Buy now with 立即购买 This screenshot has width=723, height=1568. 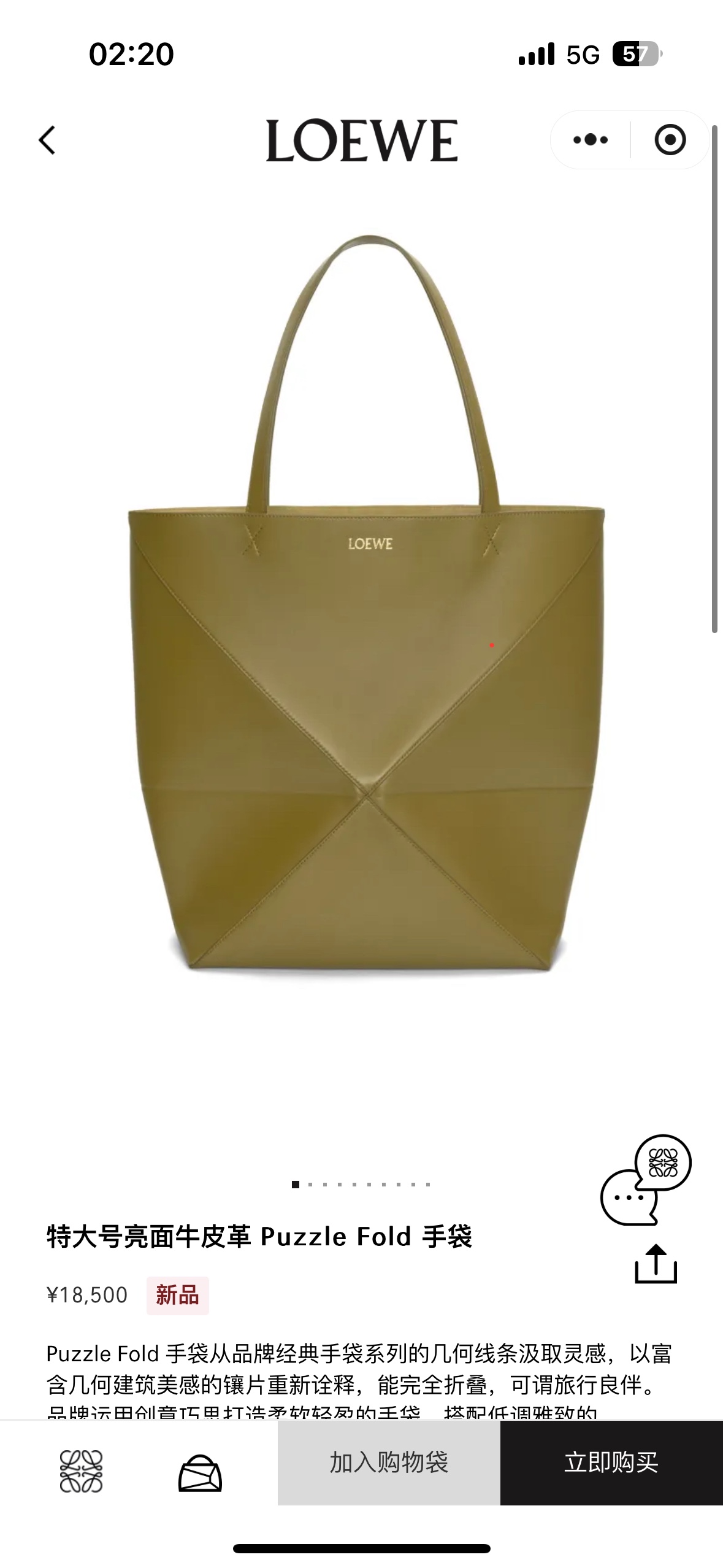(x=611, y=1462)
